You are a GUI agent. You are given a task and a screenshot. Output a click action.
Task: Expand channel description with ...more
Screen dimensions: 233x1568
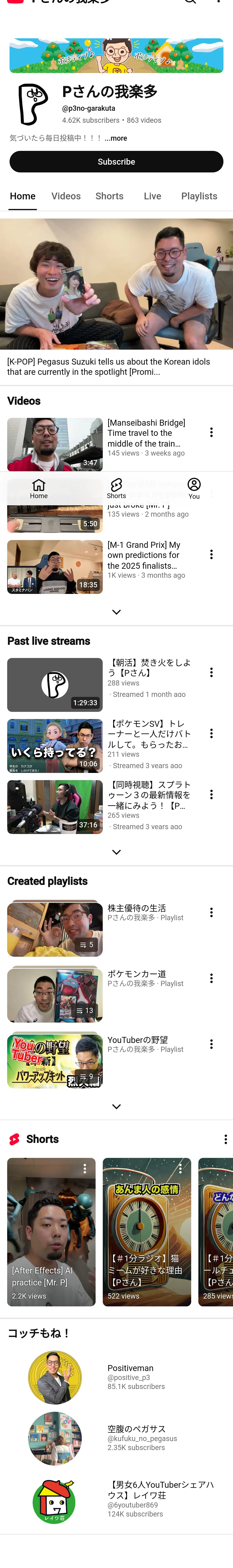point(116,138)
